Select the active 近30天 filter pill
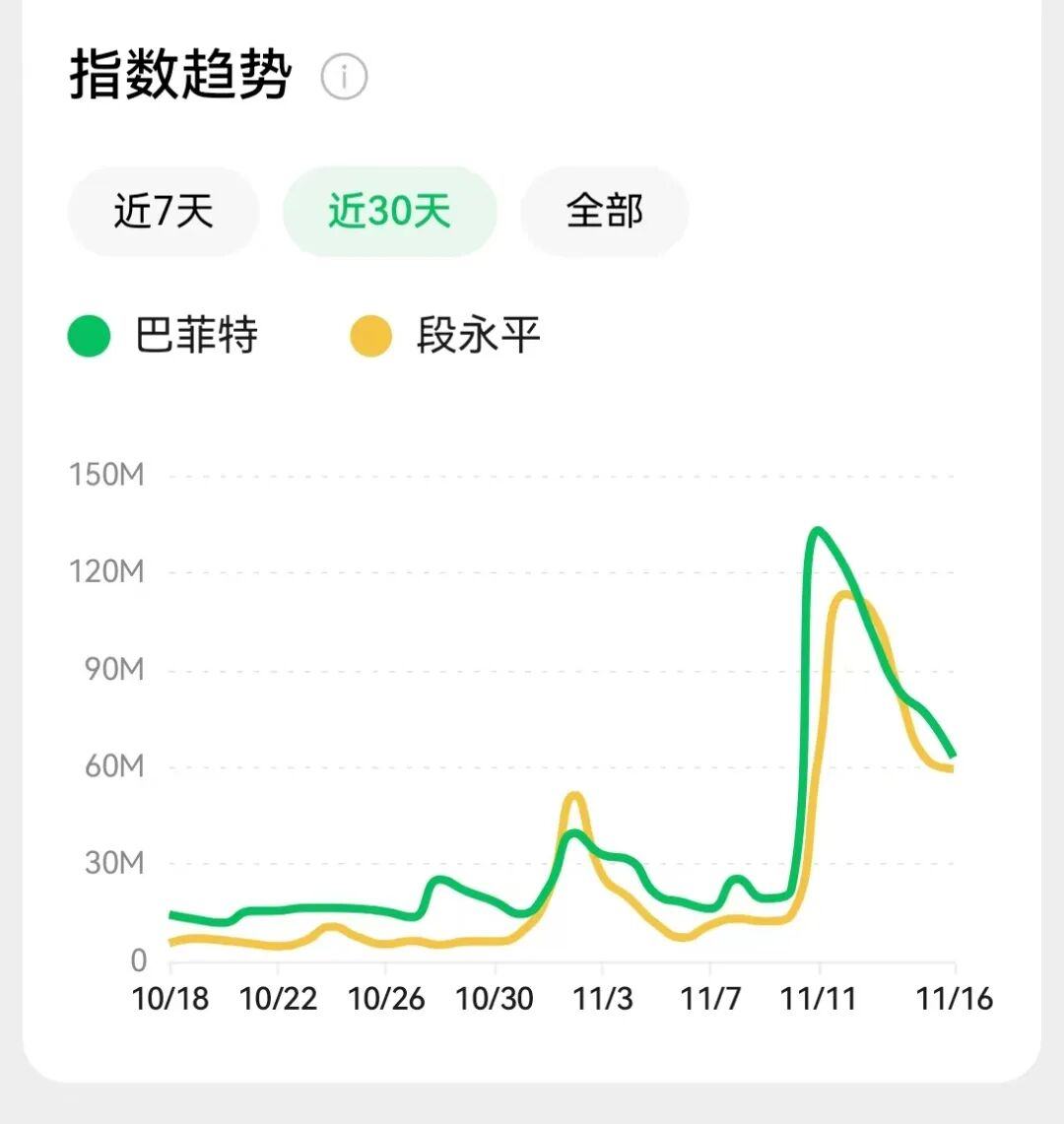1064x1124 pixels. tap(388, 211)
